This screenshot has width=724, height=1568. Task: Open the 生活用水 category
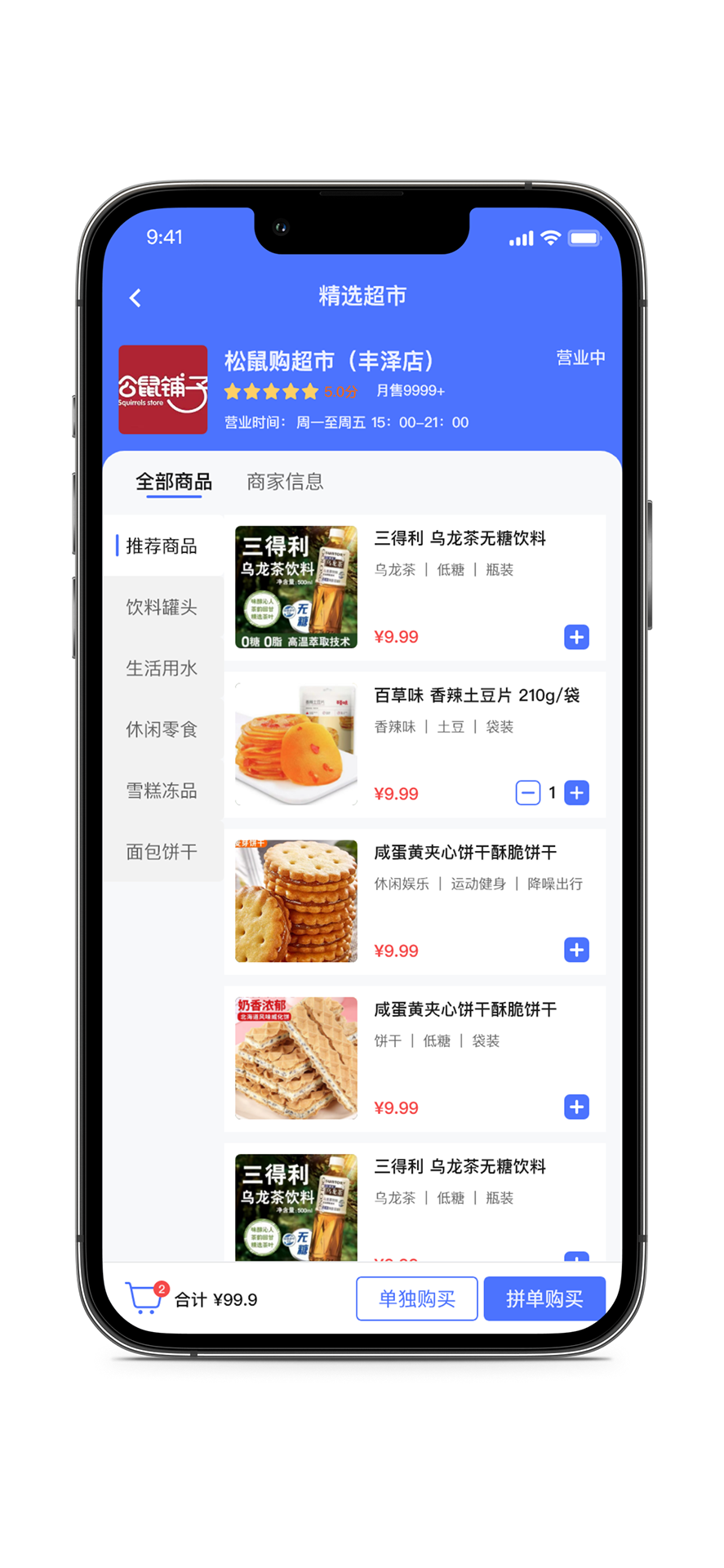[163, 668]
